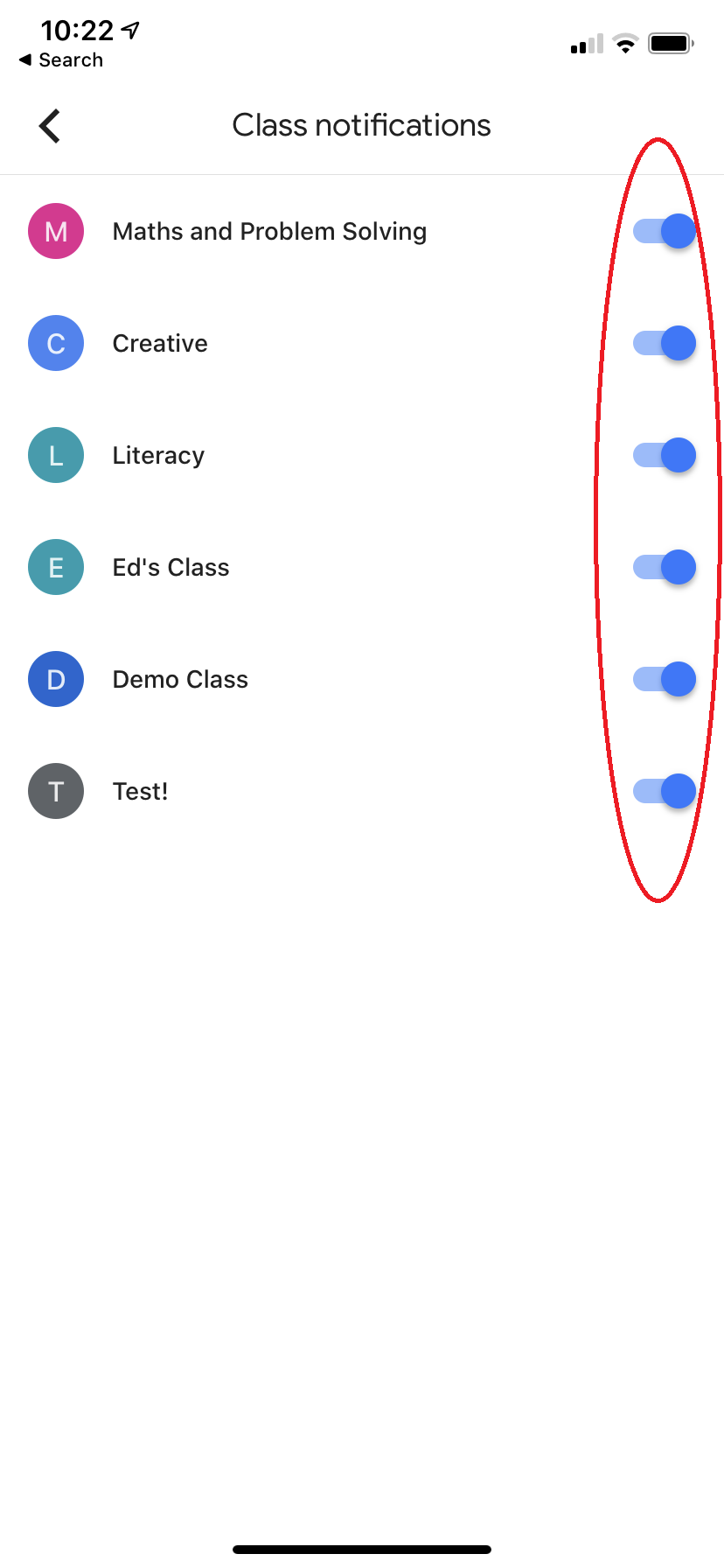
Task: Select the Literacy class avatar icon
Action: pyautogui.click(x=55, y=455)
